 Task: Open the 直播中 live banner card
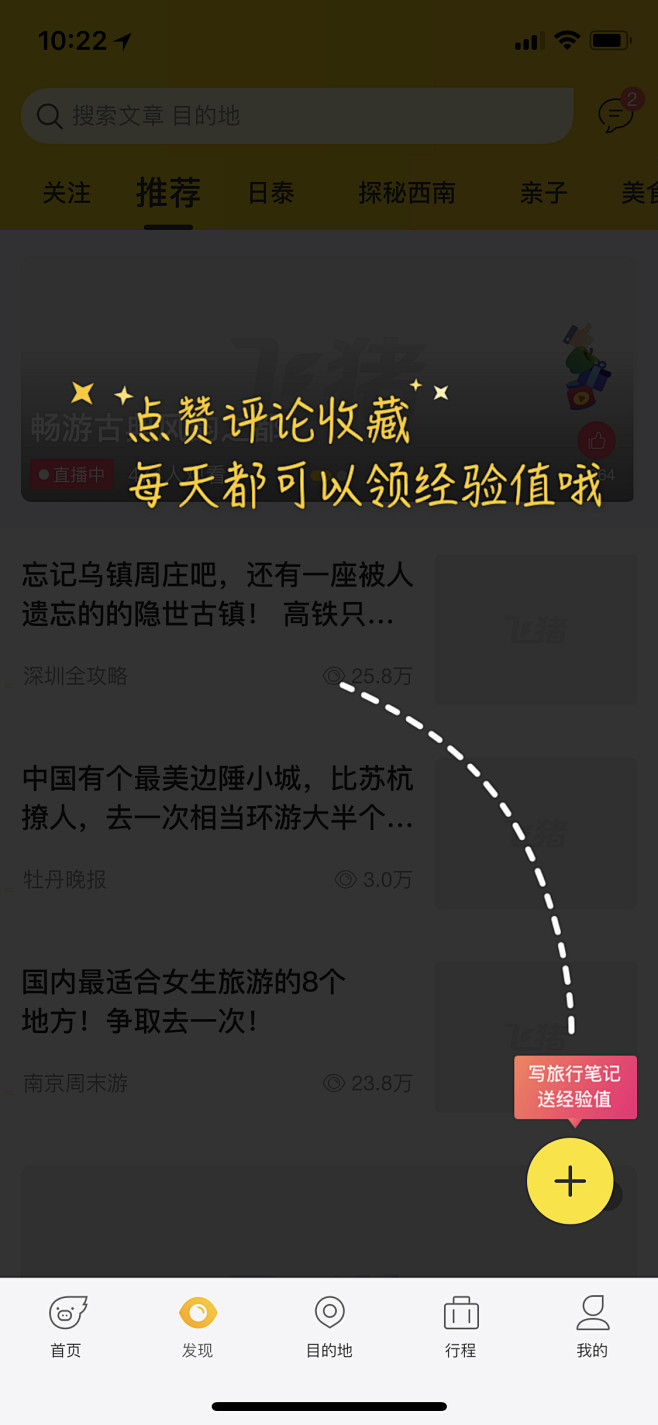point(327,381)
